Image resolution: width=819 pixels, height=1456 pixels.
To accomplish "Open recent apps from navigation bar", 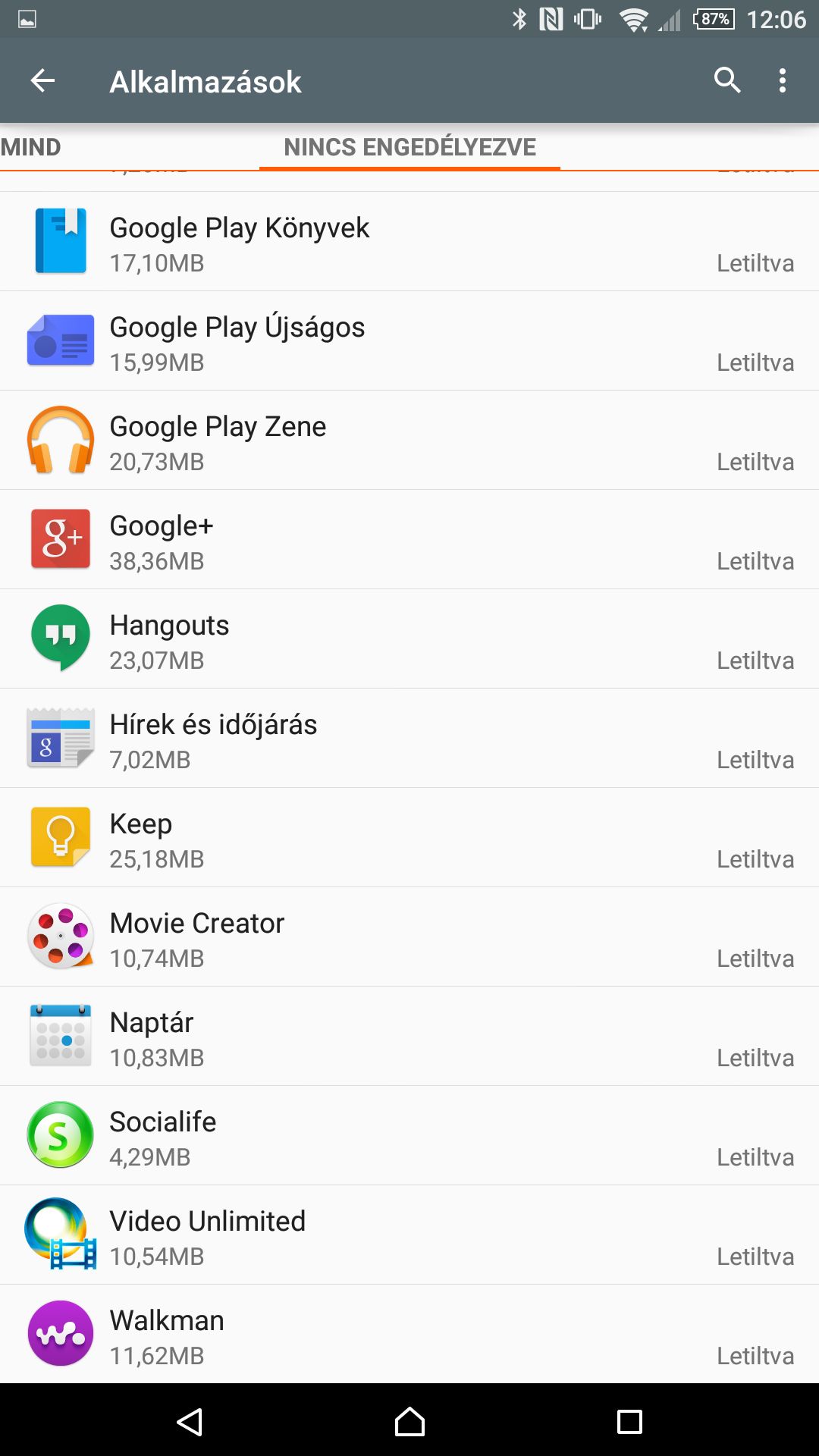I will click(629, 1421).
